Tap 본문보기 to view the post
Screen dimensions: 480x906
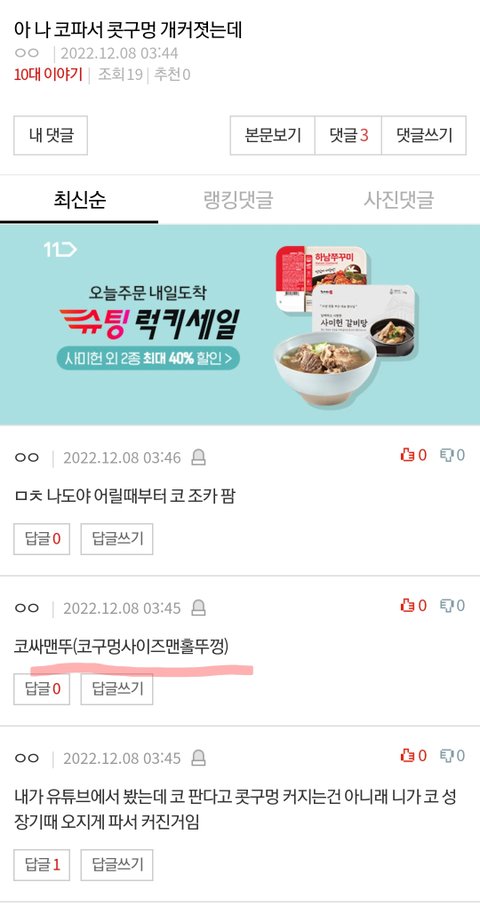(x=273, y=135)
